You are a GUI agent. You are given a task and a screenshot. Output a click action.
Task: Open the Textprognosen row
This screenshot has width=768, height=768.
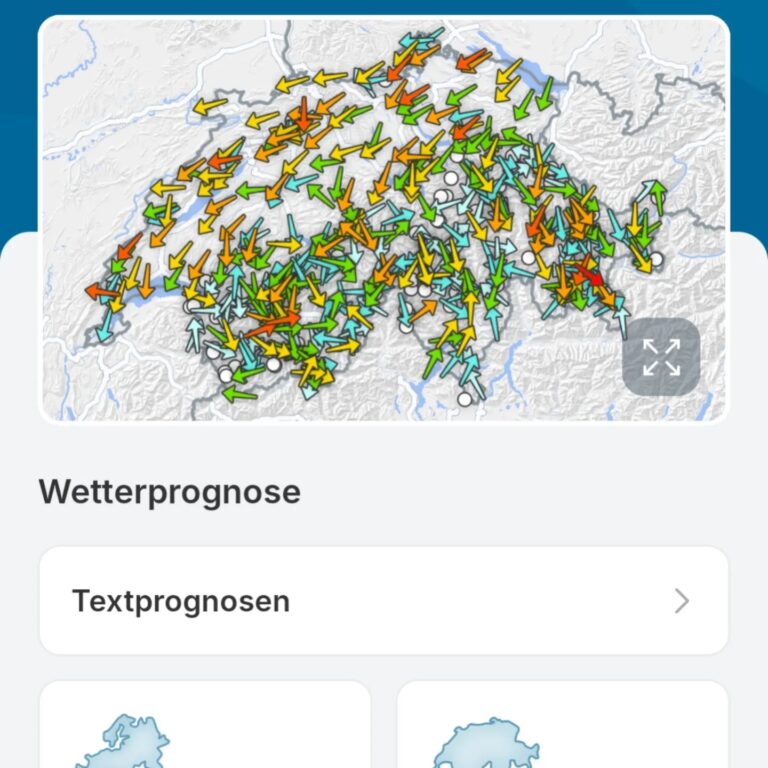point(384,601)
